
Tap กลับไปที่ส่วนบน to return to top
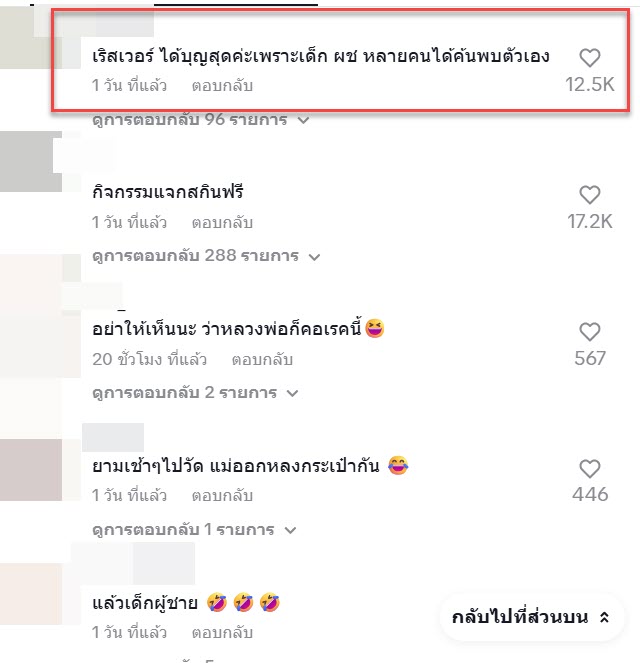[x=531, y=617]
